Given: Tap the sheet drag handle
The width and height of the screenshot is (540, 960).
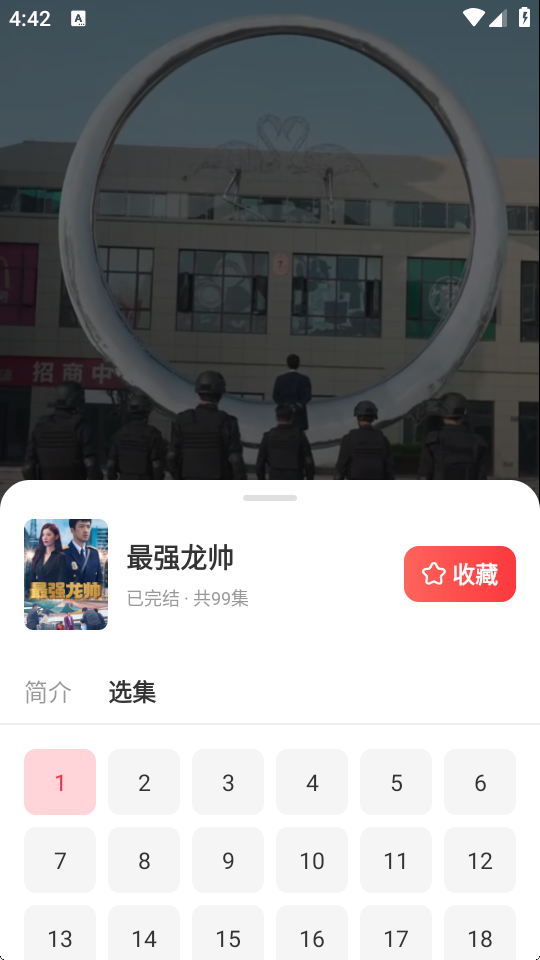Looking at the screenshot, I should (270, 498).
